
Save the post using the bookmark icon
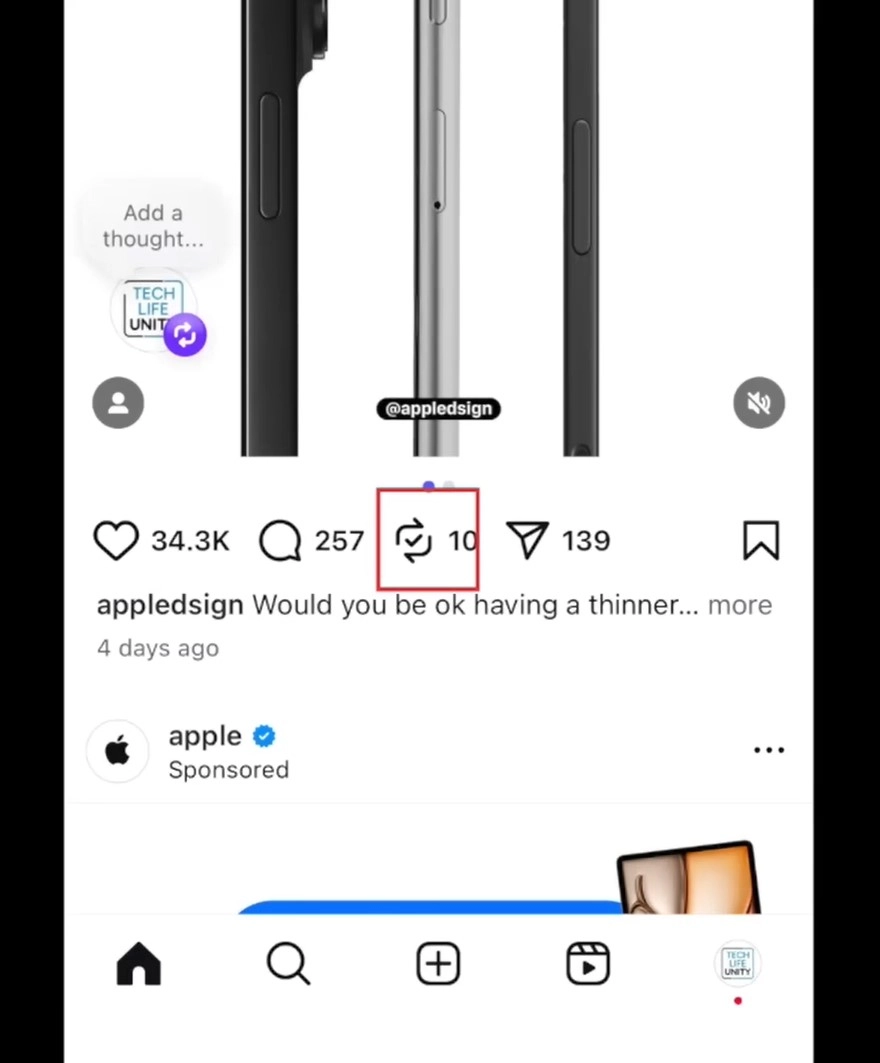coord(760,540)
